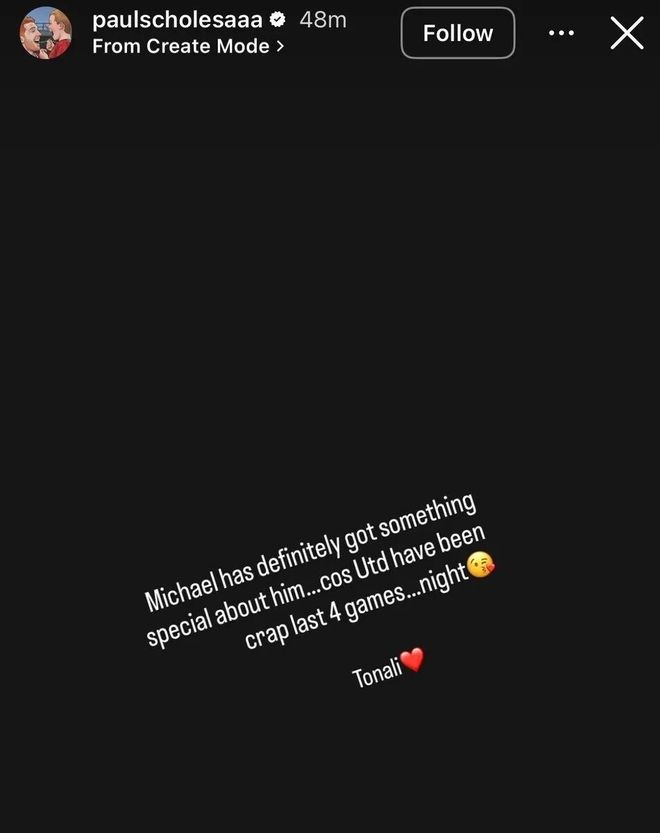660x833 pixels.
Task: Close the story viewer
Action: [x=627, y=33]
